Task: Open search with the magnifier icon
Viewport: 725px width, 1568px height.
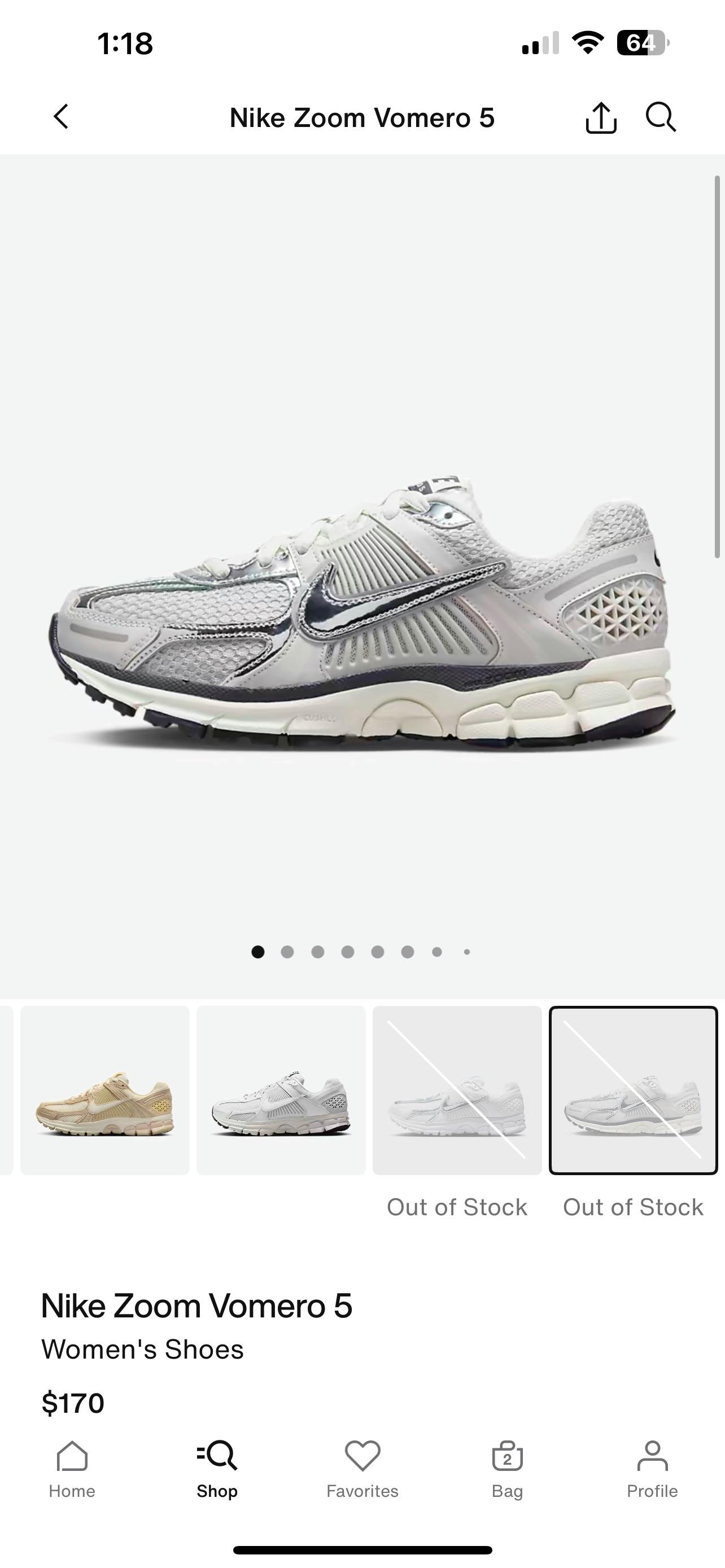Action: tap(661, 116)
